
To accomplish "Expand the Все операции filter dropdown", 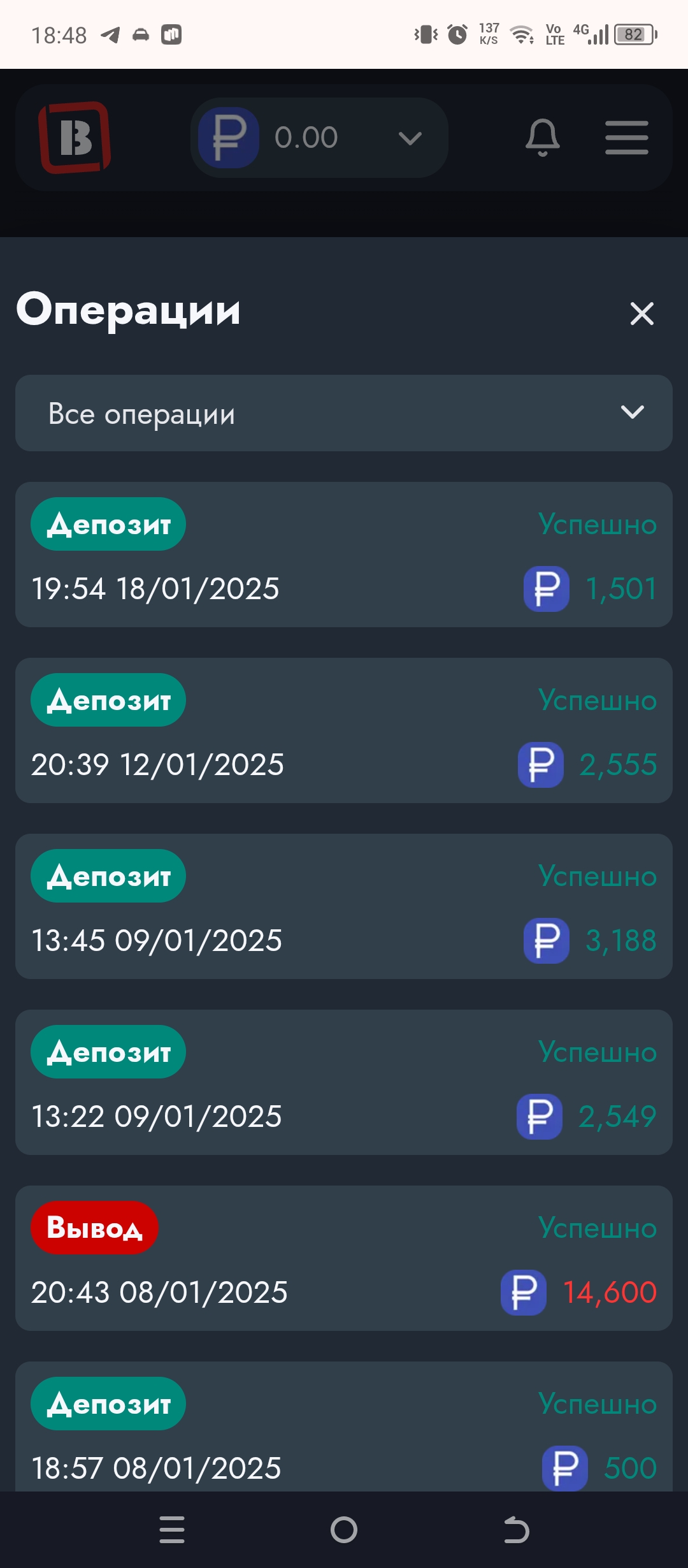I will coord(344,413).
